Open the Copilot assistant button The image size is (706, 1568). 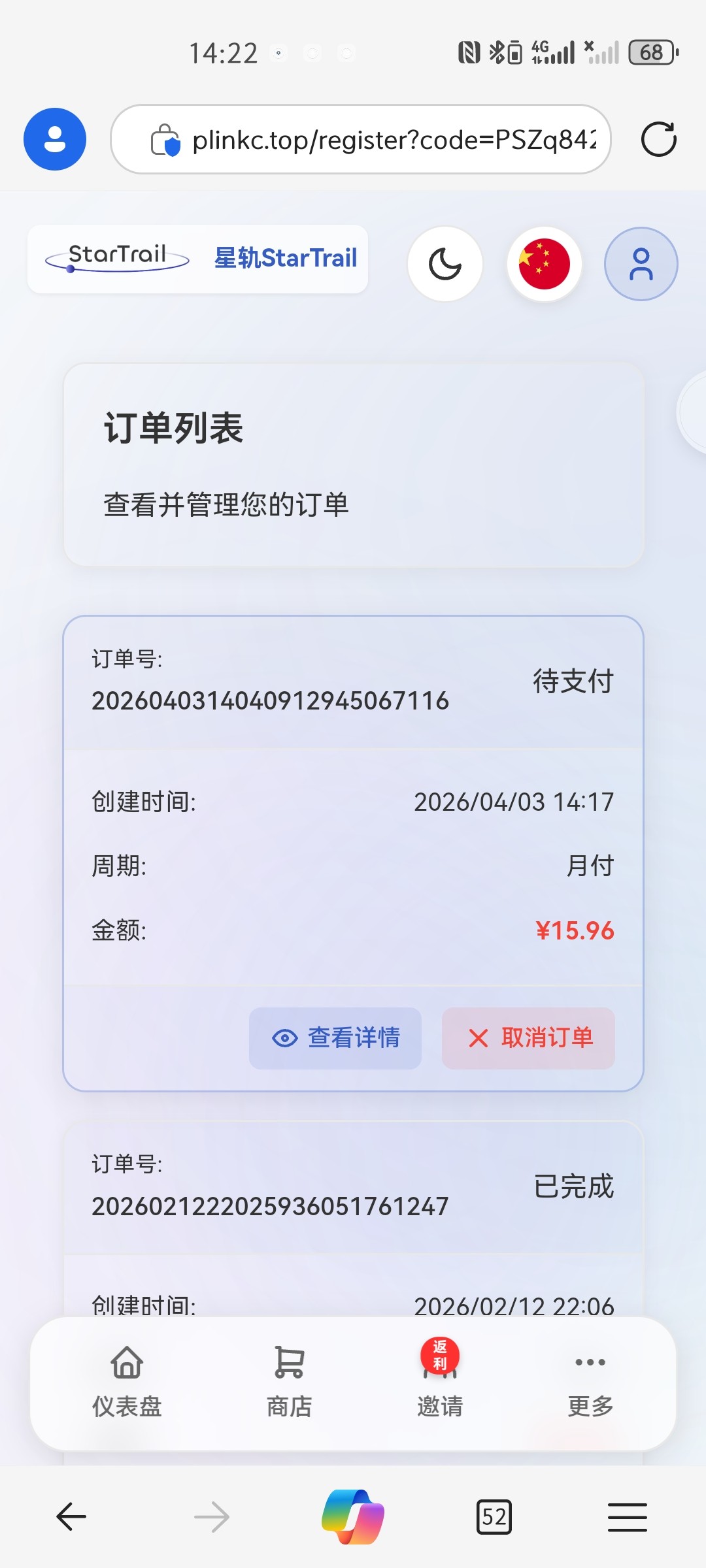[x=353, y=1516]
